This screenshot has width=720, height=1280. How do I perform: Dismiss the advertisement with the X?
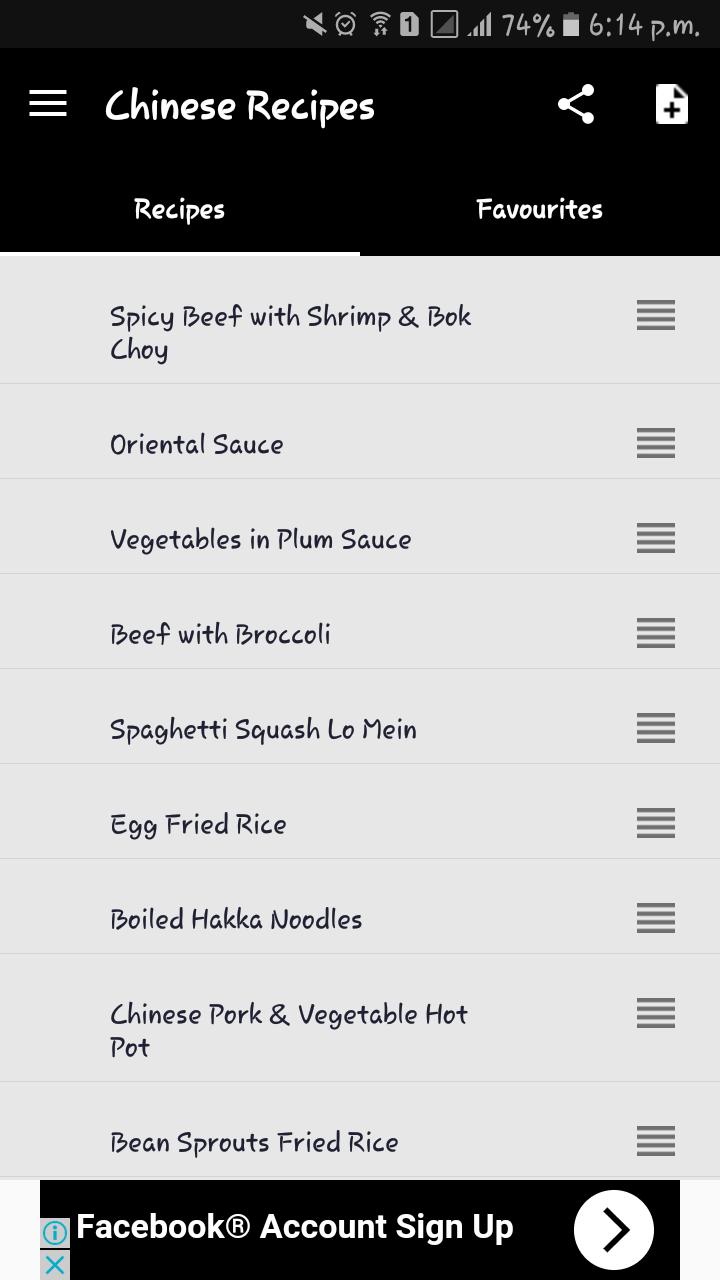tap(54, 1265)
